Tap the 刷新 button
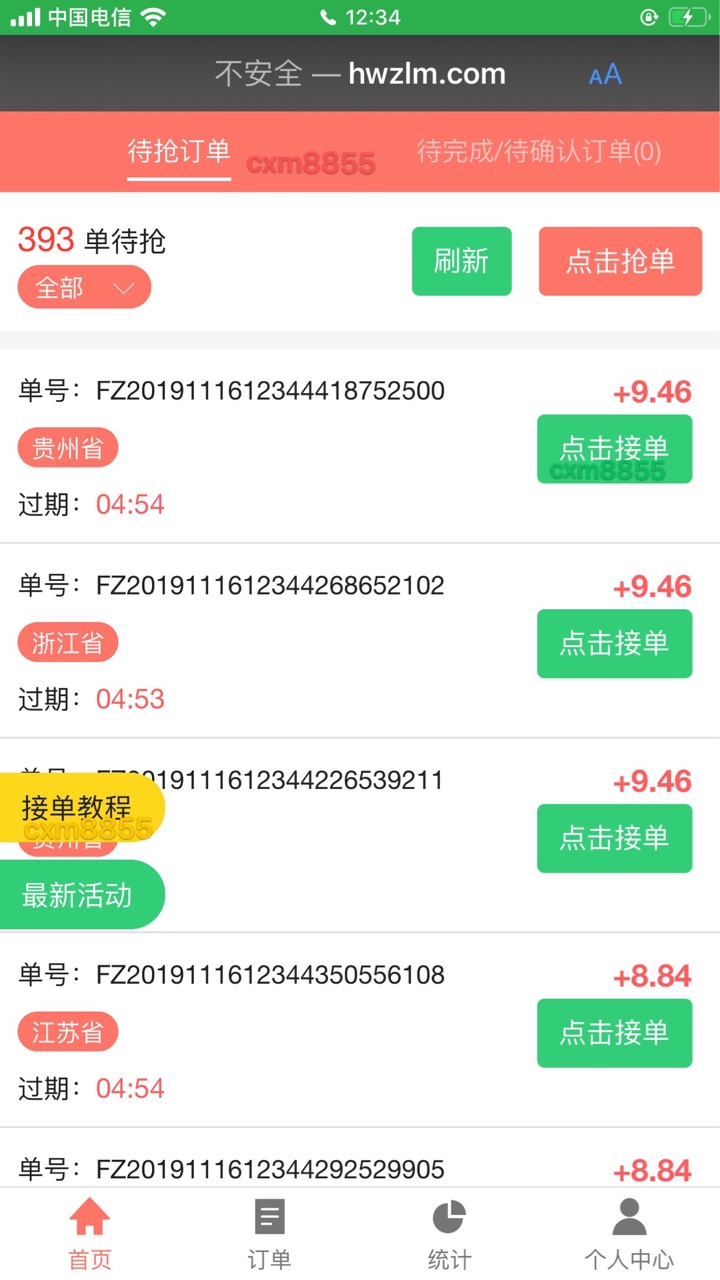This screenshot has width=720, height=1280. coord(462,261)
